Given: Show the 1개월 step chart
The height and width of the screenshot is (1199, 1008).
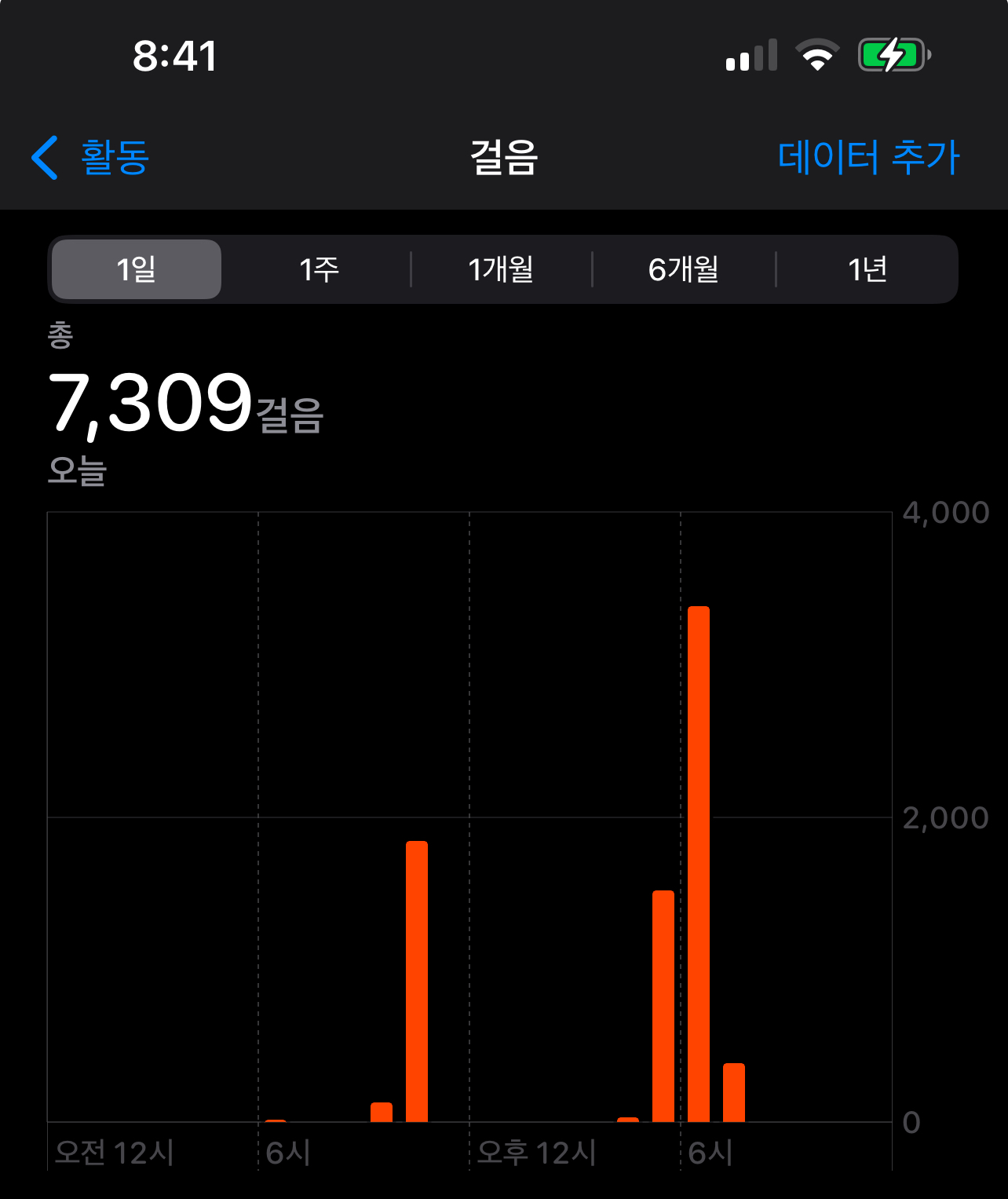Looking at the screenshot, I should point(501,269).
